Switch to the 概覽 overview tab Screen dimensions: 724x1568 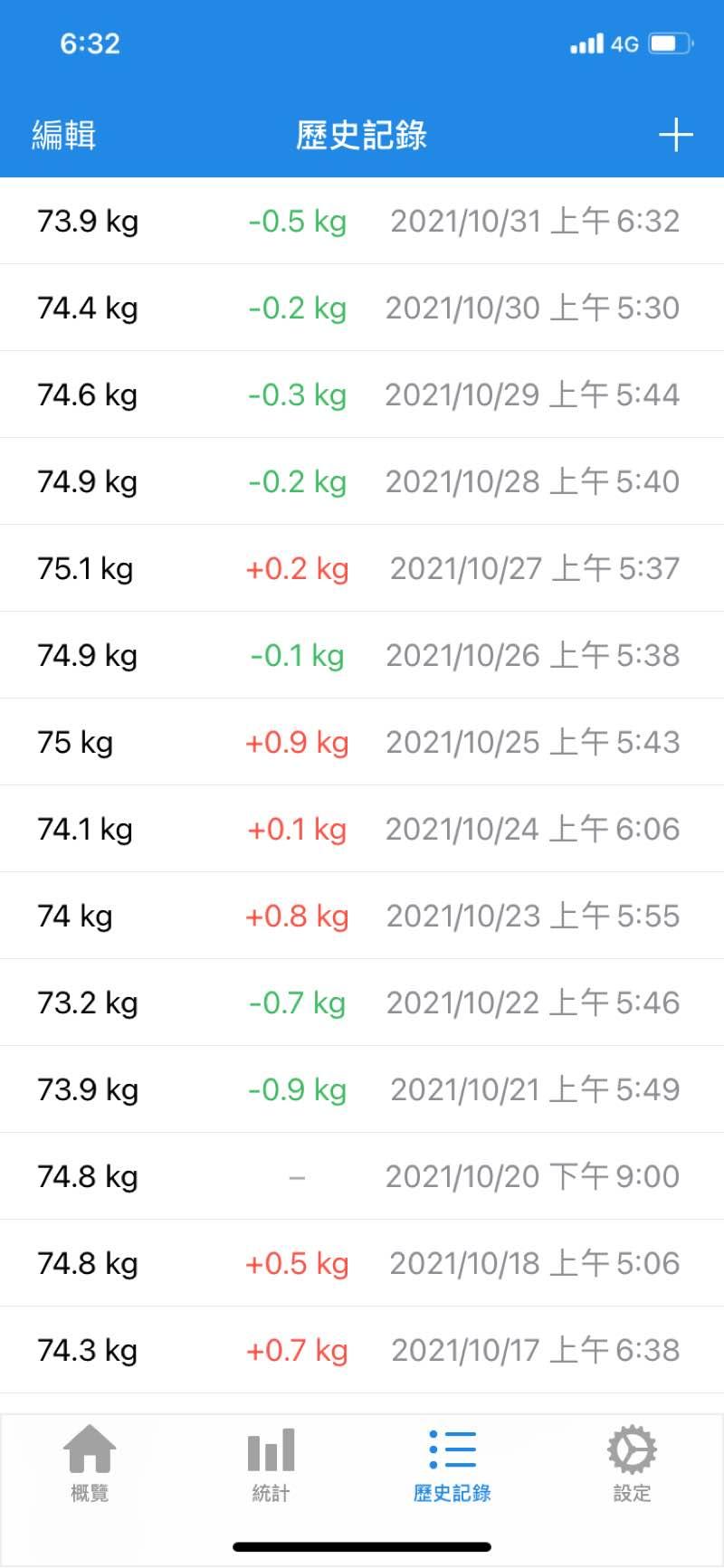tap(90, 1464)
